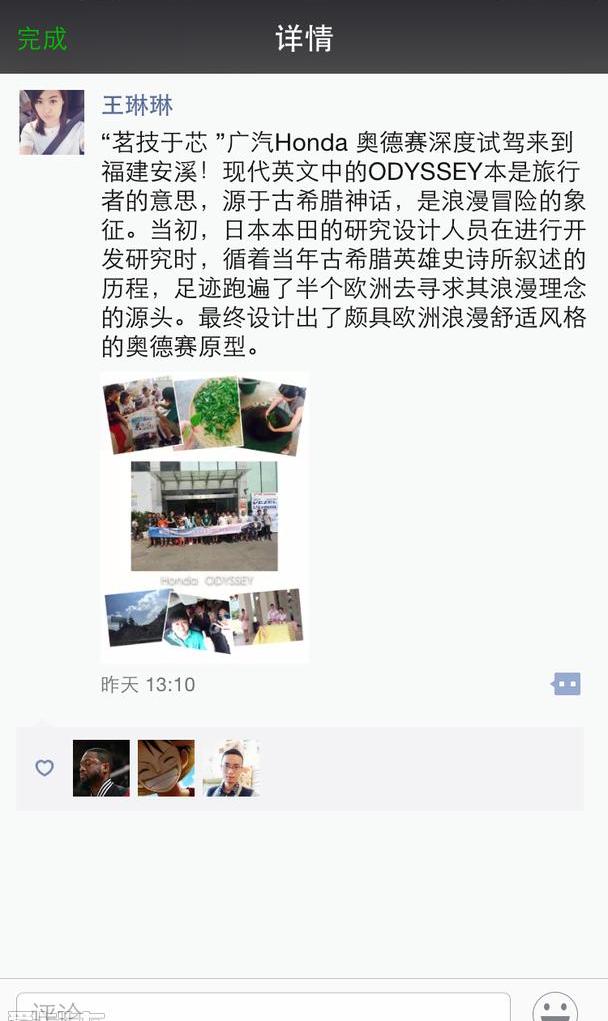Open the liker with the cartoon avatar
The width and height of the screenshot is (608, 1021).
pyautogui.click(x=166, y=768)
